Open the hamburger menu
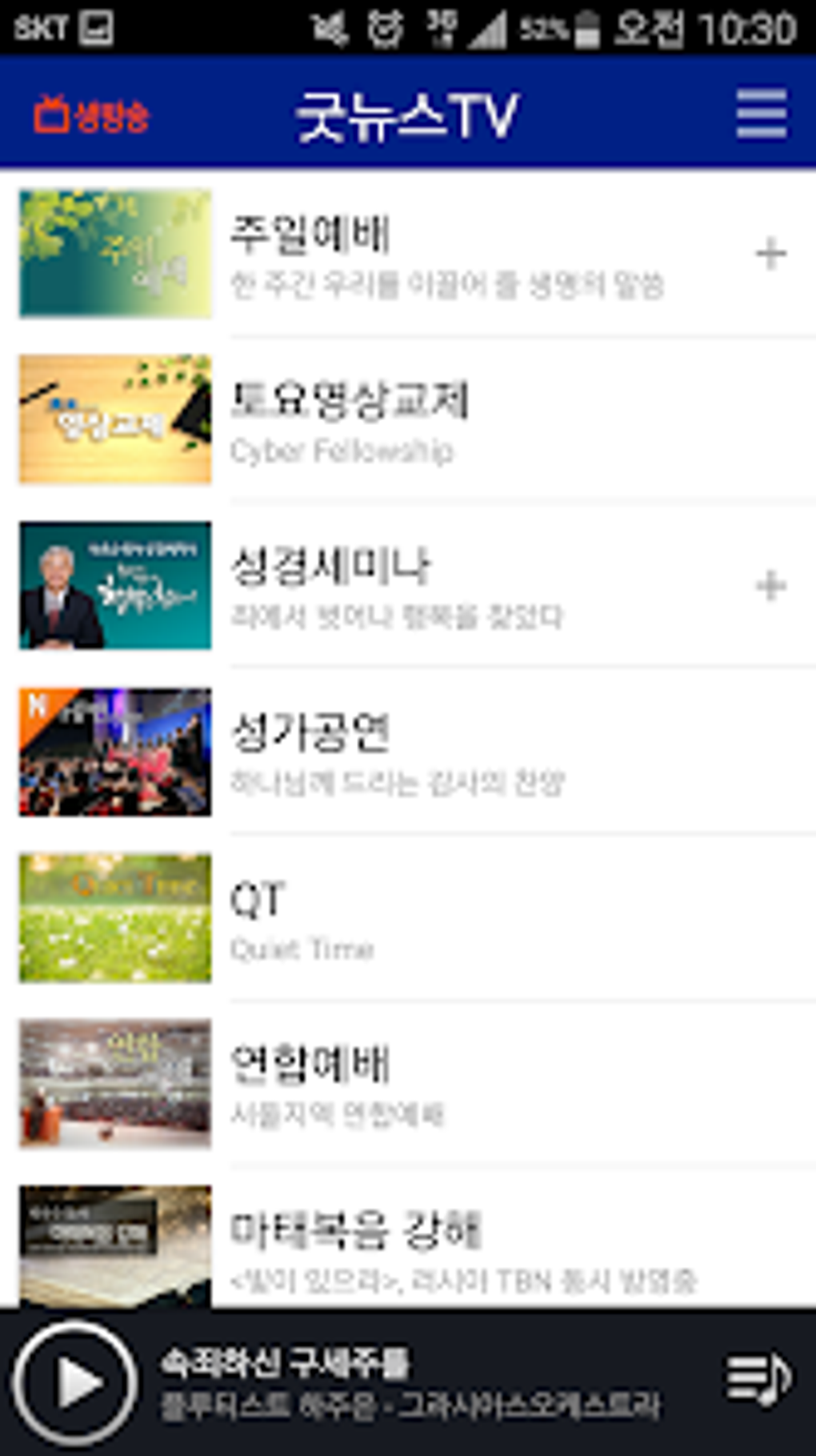The image size is (816, 1456). click(761, 114)
